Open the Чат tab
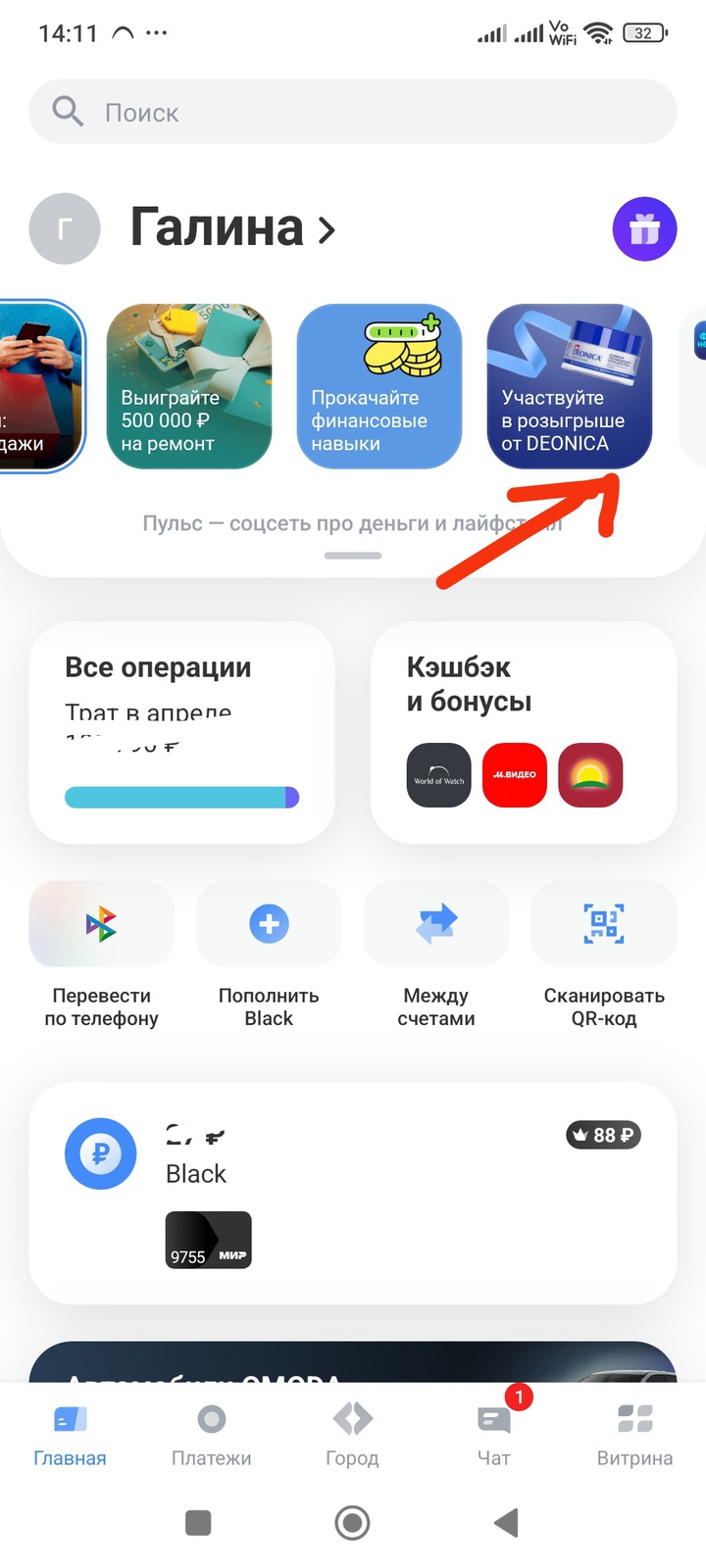 (x=494, y=1435)
